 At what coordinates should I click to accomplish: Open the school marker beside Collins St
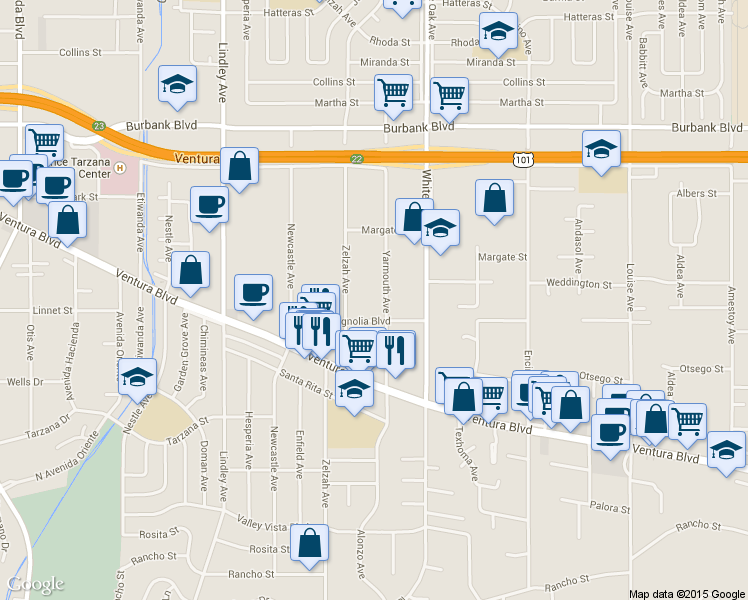[177, 84]
